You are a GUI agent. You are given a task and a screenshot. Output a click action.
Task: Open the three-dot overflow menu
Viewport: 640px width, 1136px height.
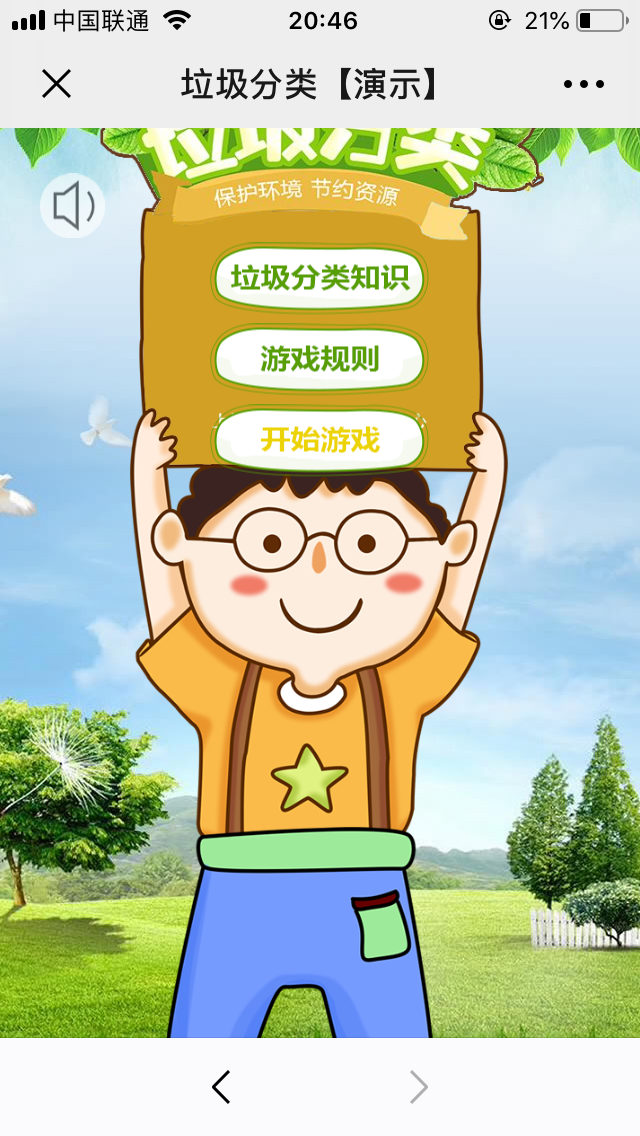click(x=583, y=85)
